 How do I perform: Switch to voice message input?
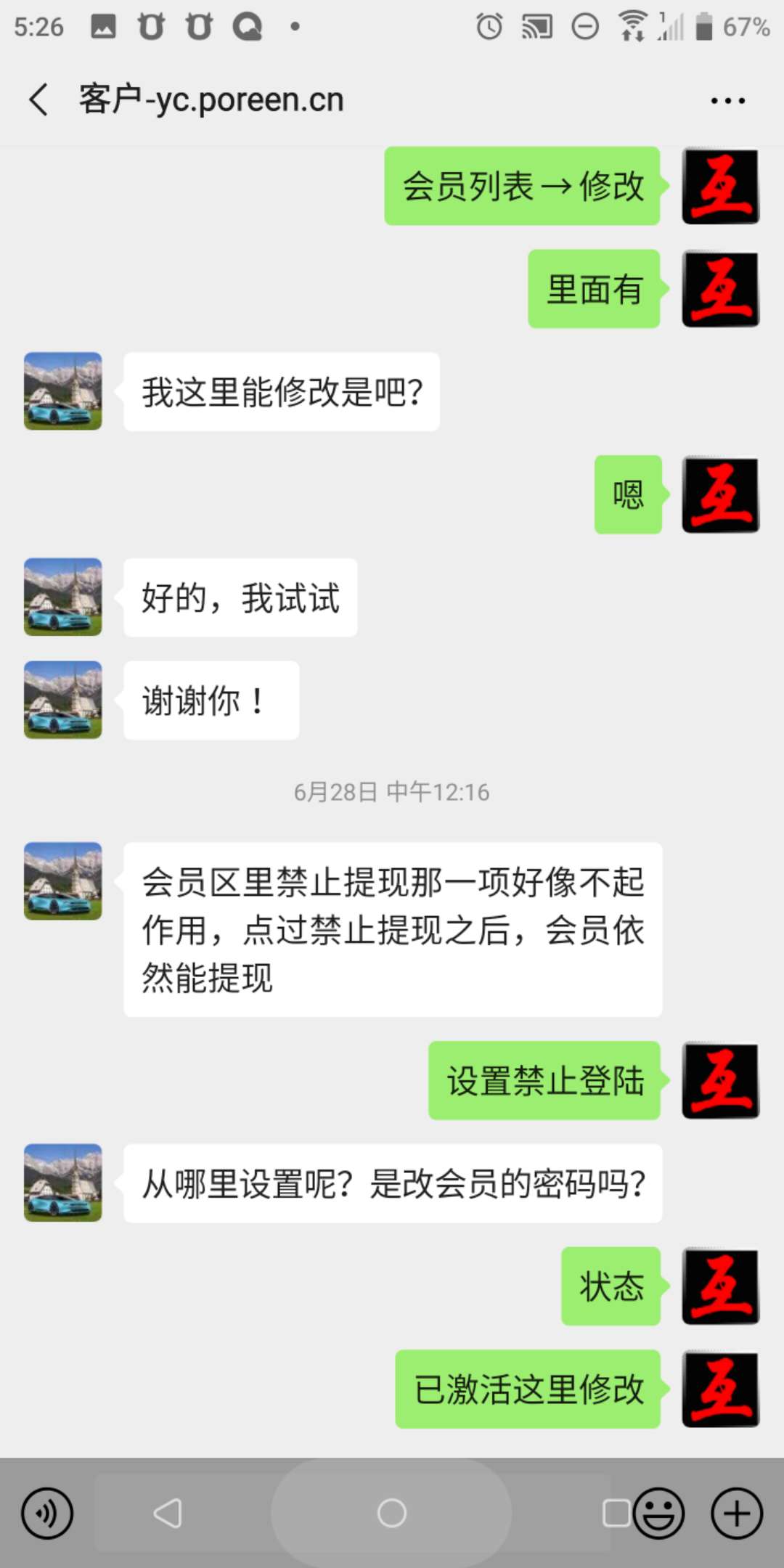coord(47,1514)
